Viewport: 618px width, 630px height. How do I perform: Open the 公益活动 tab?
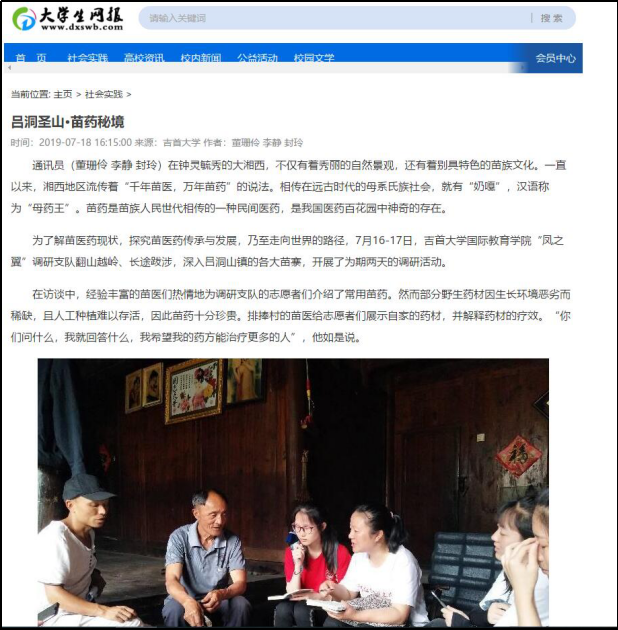click(257, 58)
